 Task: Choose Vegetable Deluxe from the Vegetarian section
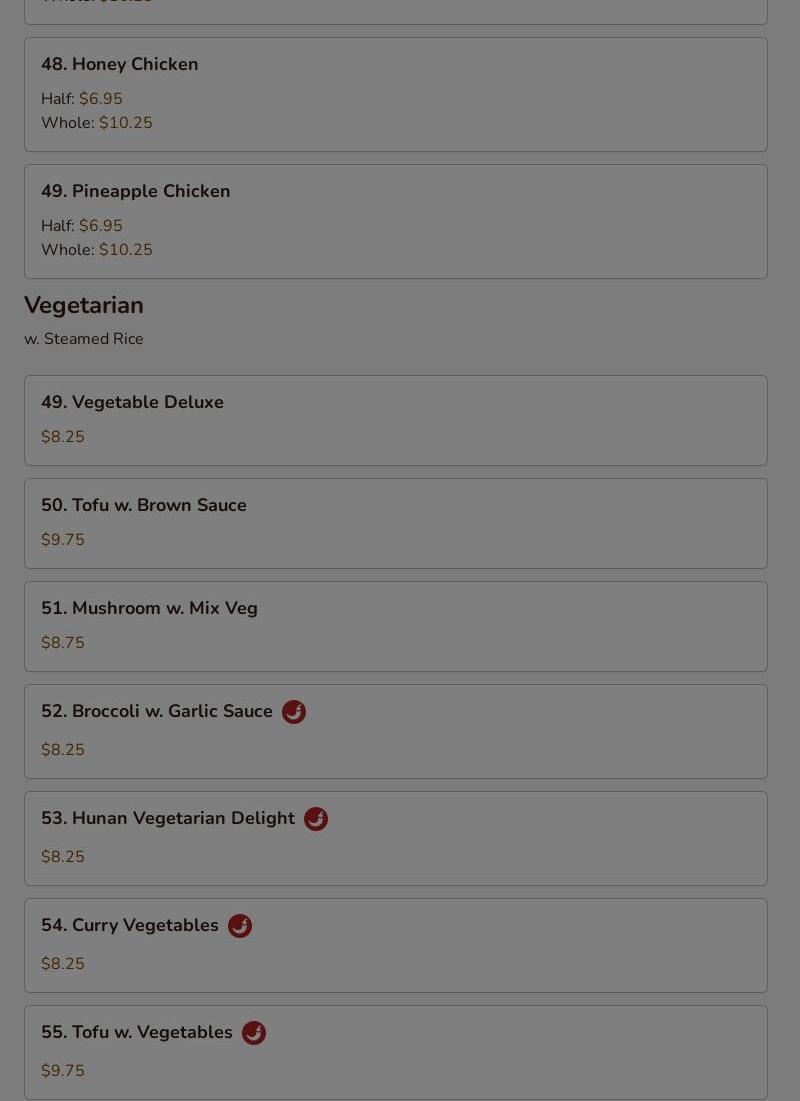(x=395, y=420)
